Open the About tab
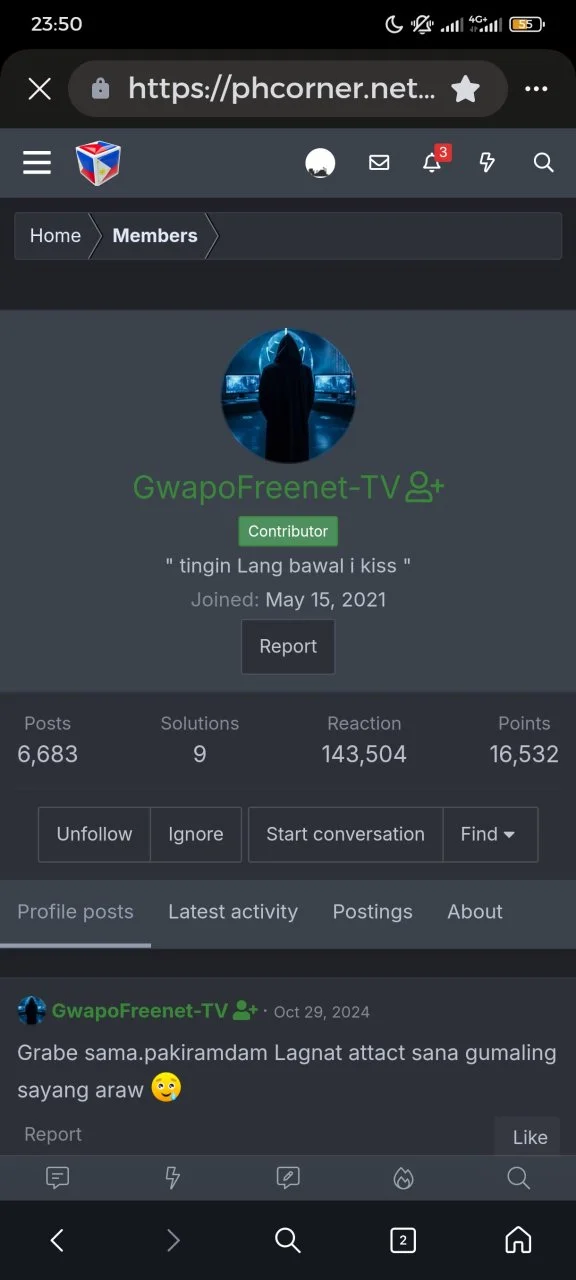 click(x=475, y=912)
